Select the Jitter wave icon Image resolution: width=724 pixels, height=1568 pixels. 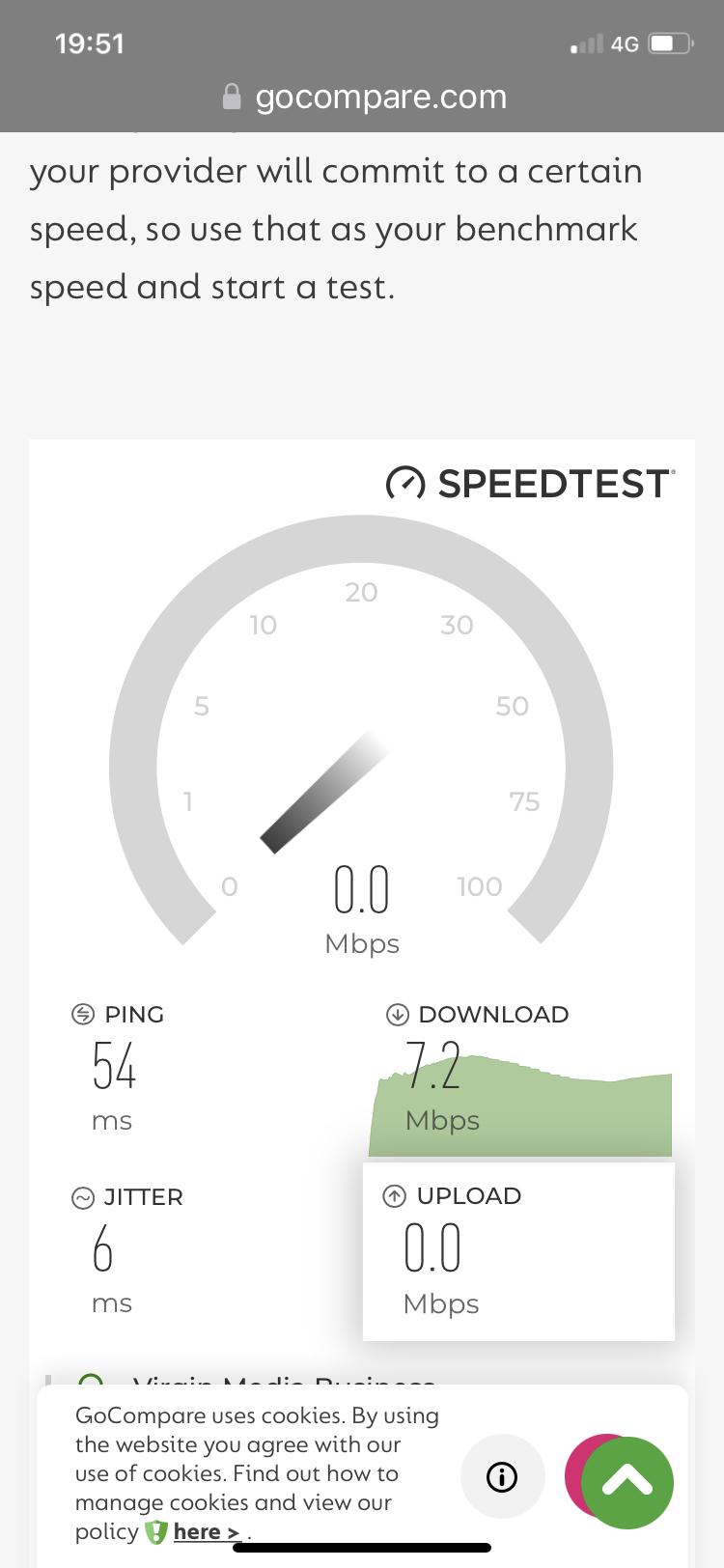coord(81,1197)
